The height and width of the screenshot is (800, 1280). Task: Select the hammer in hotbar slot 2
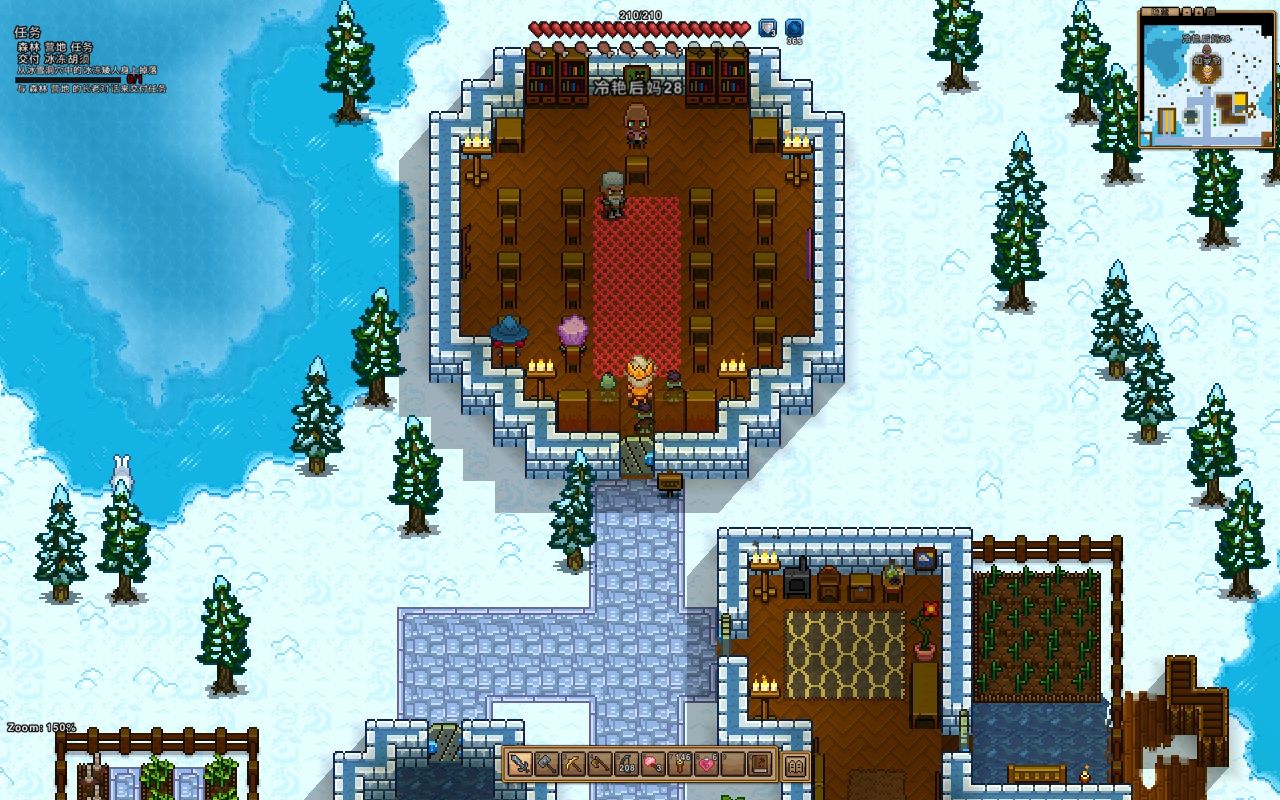[x=547, y=766]
